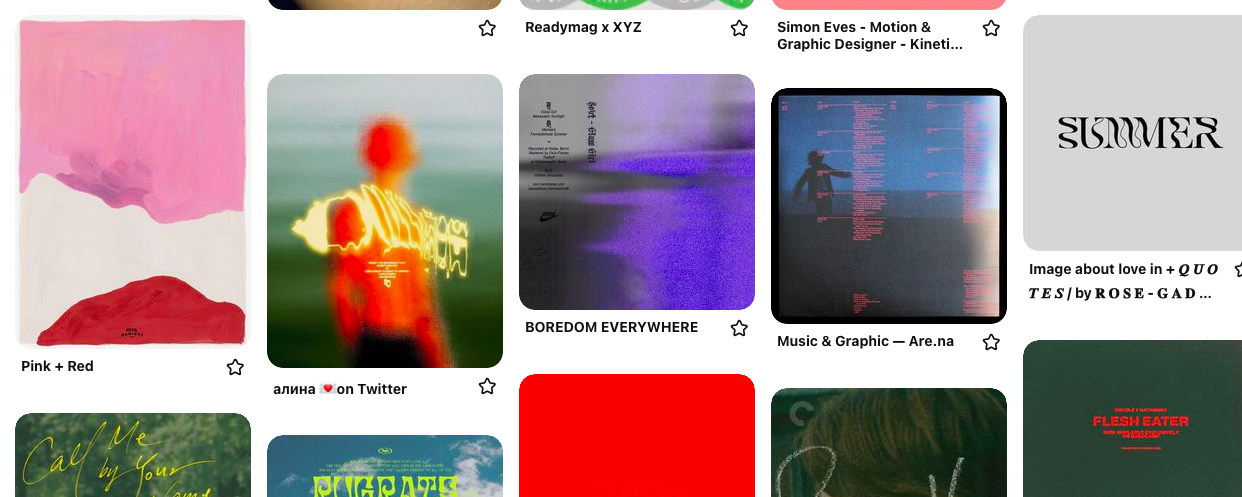The height and width of the screenshot is (497, 1242).
Task: Star the Readymag x XYZ pin
Action: point(739,28)
